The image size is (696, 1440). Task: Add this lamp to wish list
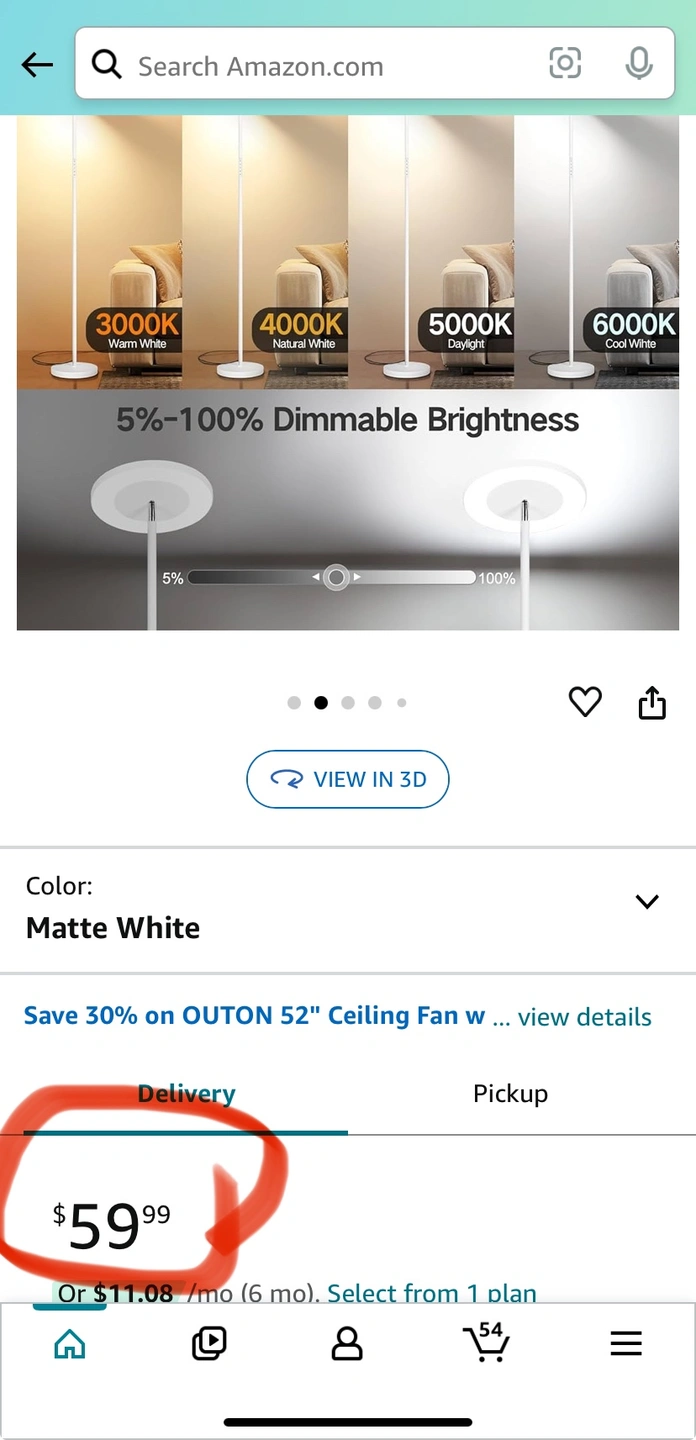585,702
